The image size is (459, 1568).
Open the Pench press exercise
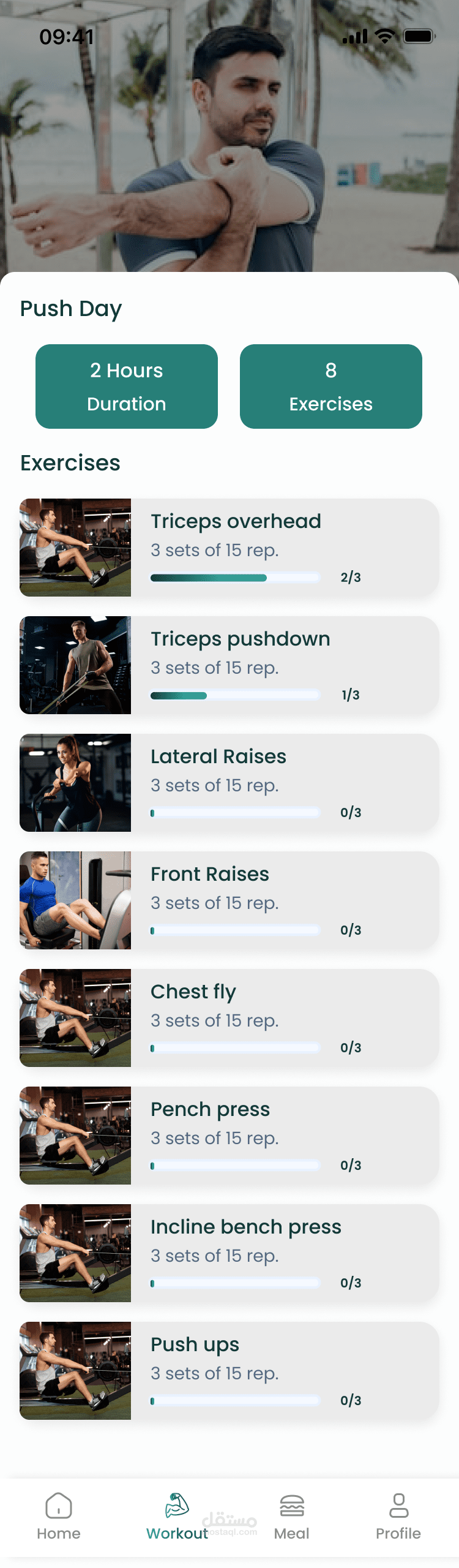point(229,1135)
